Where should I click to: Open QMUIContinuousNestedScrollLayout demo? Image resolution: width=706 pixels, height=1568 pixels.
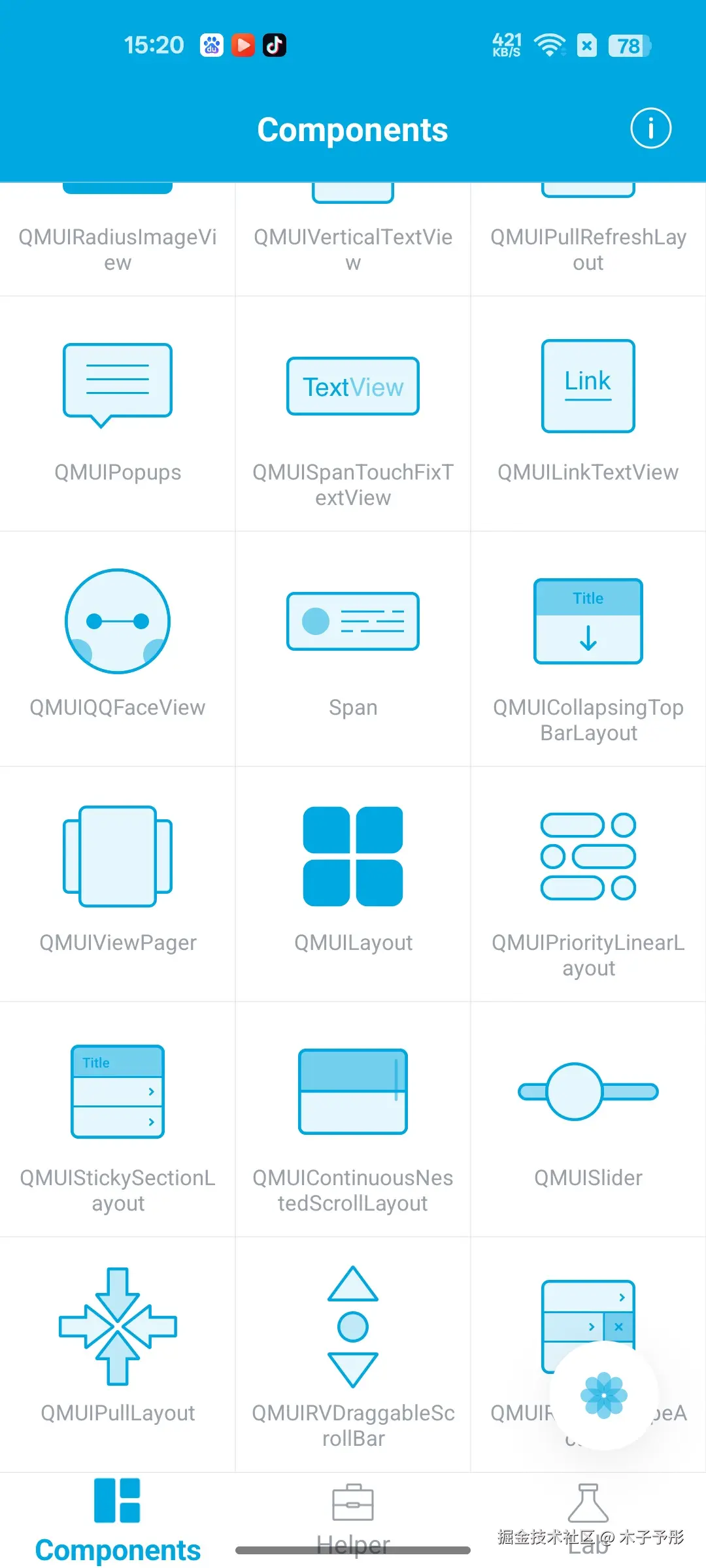tap(353, 1119)
